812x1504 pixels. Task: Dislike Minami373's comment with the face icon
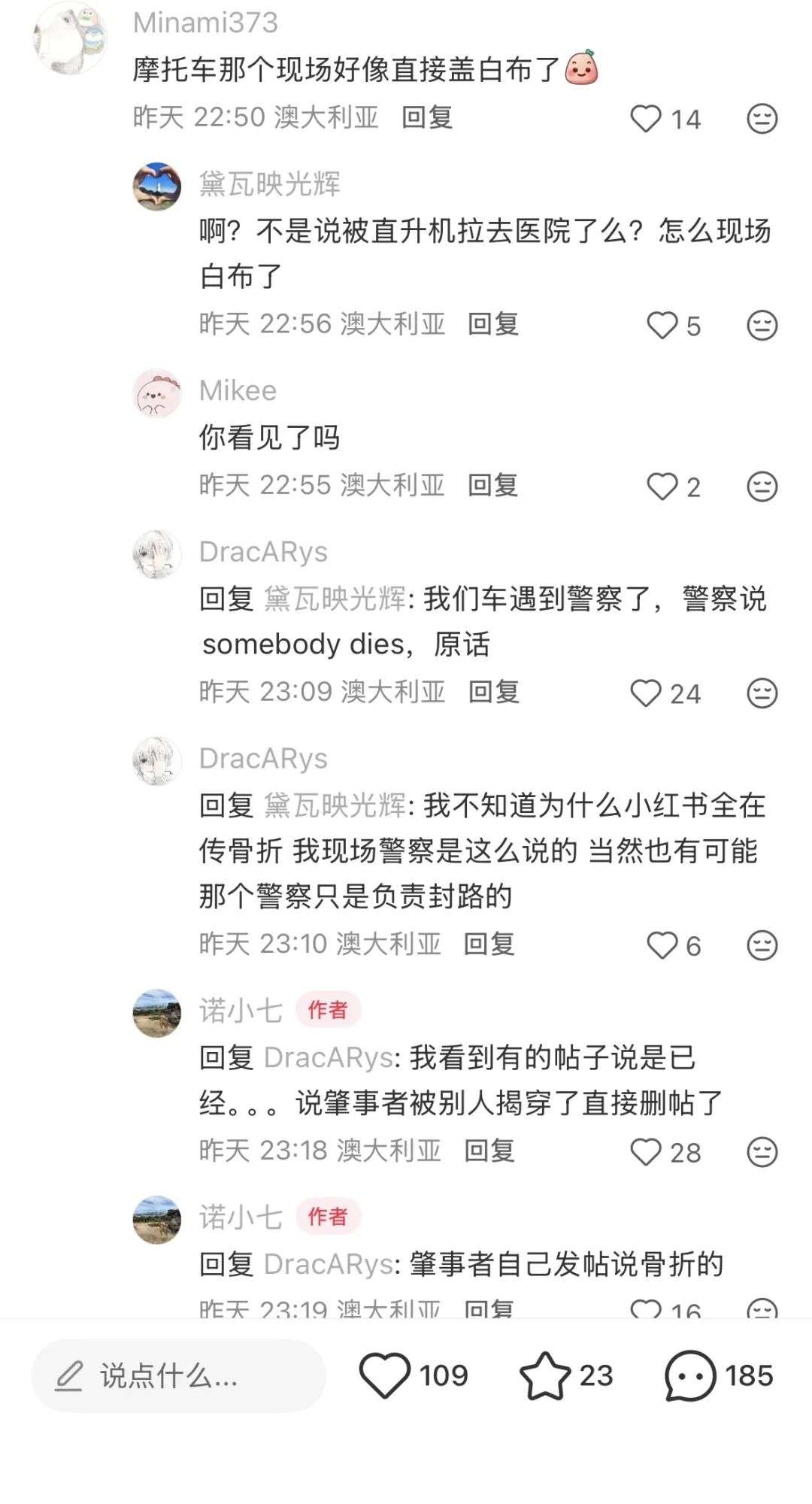pos(762,119)
